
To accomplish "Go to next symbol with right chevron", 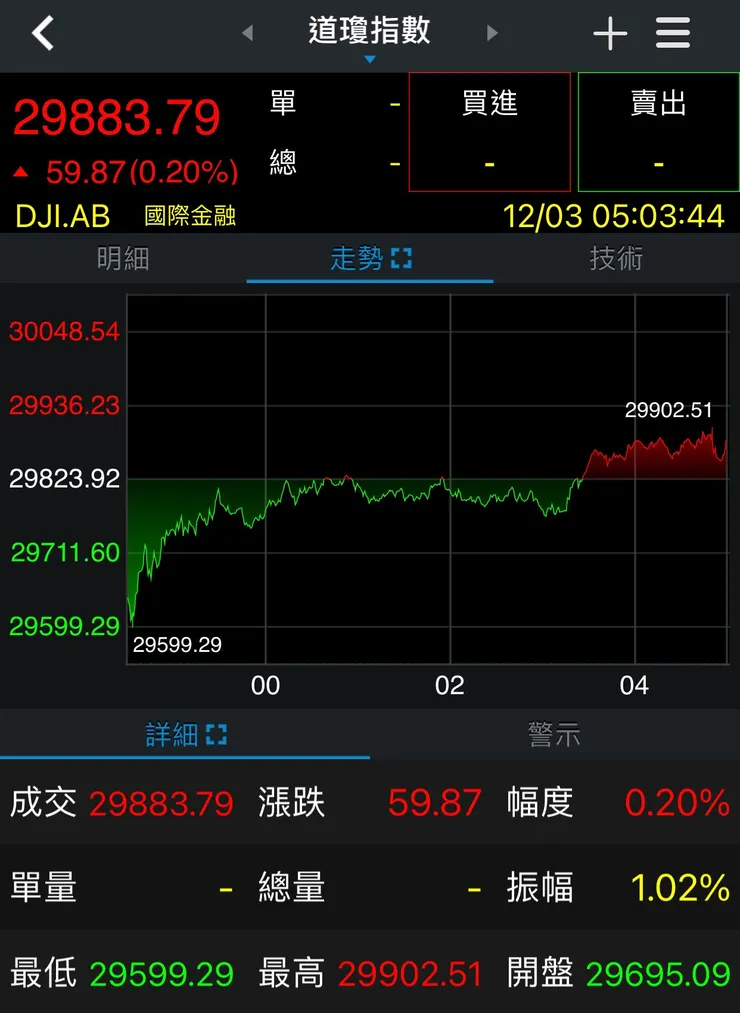I will [x=492, y=33].
